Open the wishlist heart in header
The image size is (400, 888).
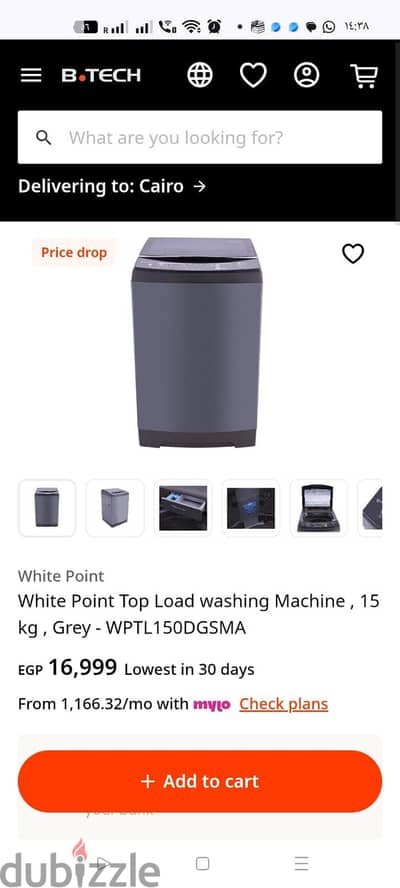pos(253,75)
